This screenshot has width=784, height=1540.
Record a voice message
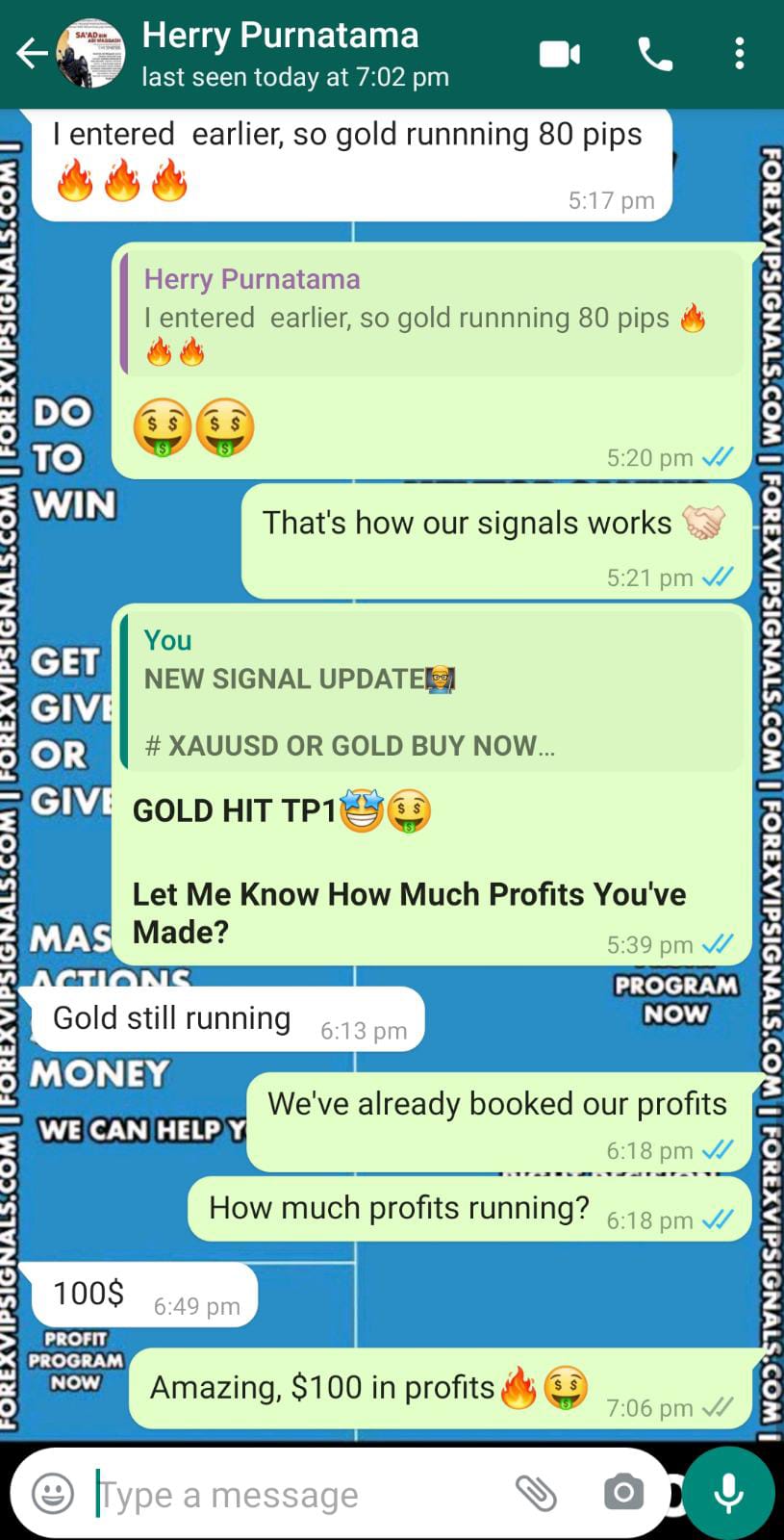[x=728, y=1493]
